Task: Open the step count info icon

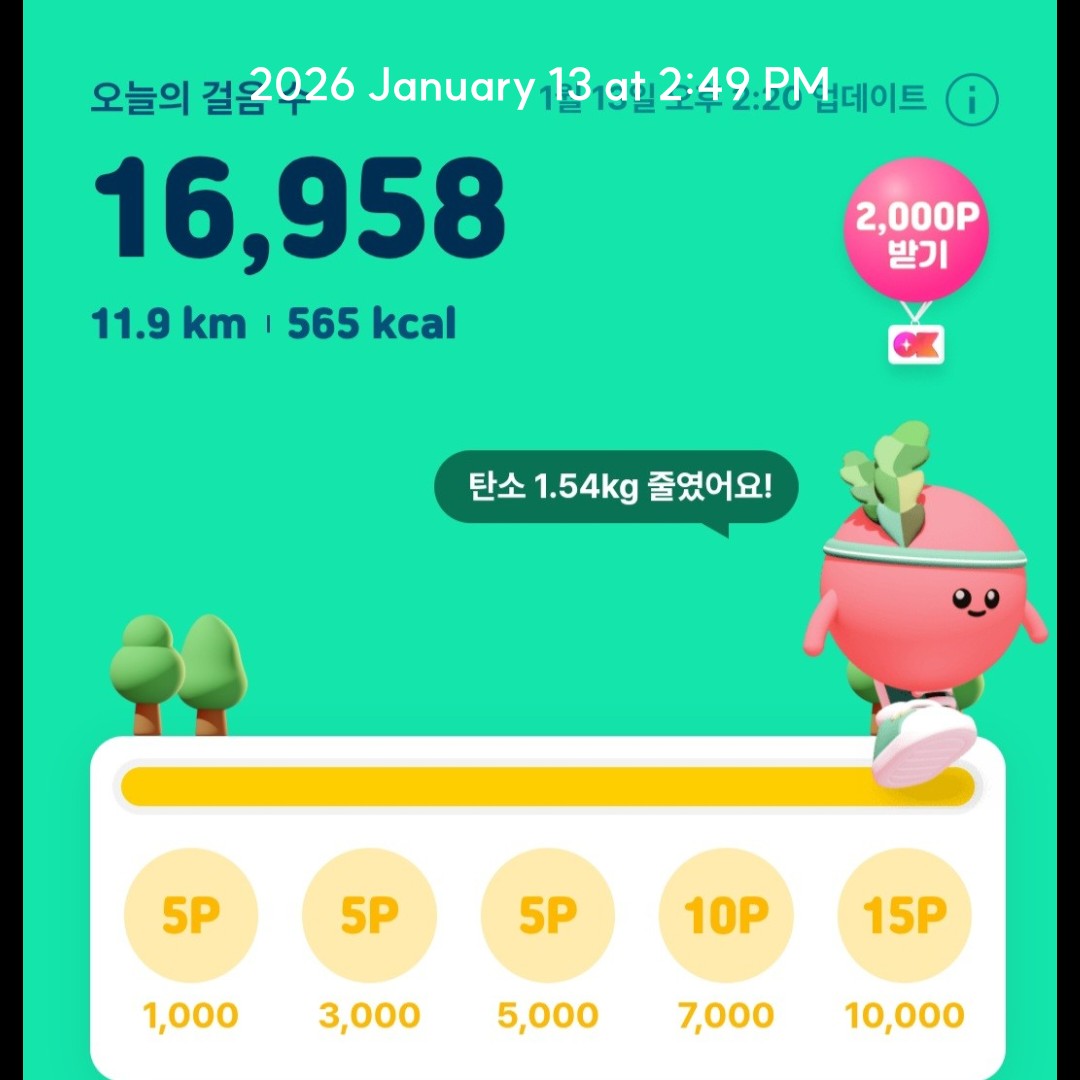Action: click(972, 99)
